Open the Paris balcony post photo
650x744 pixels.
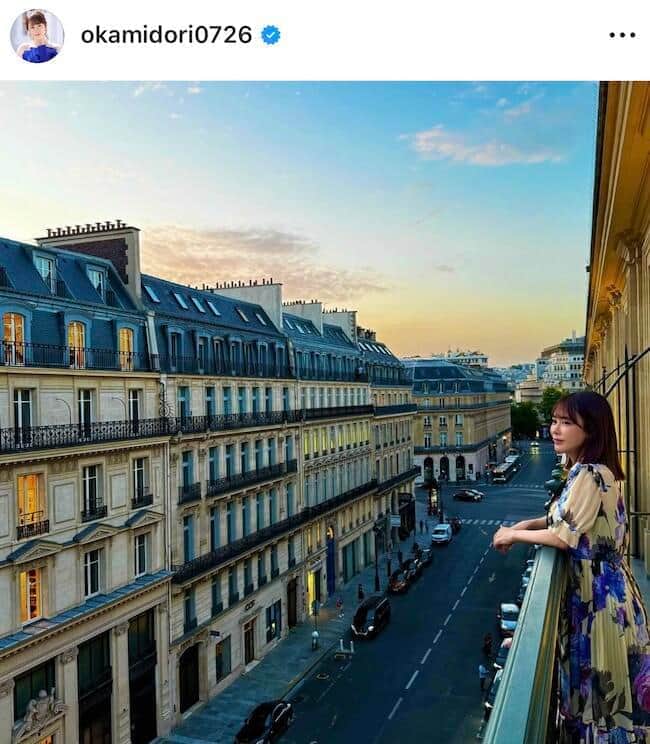[324, 412]
